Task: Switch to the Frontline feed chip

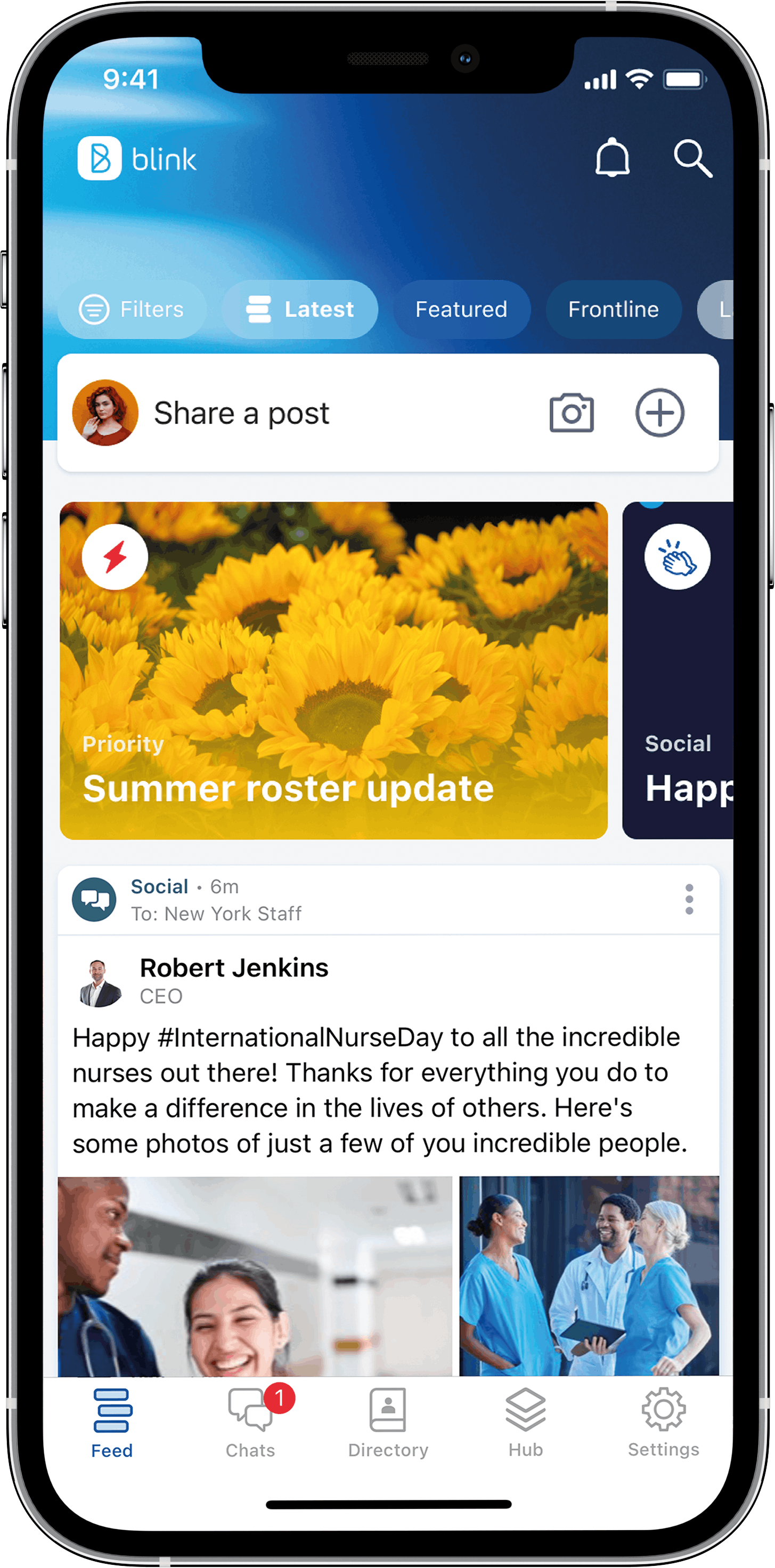Action: (613, 309)
